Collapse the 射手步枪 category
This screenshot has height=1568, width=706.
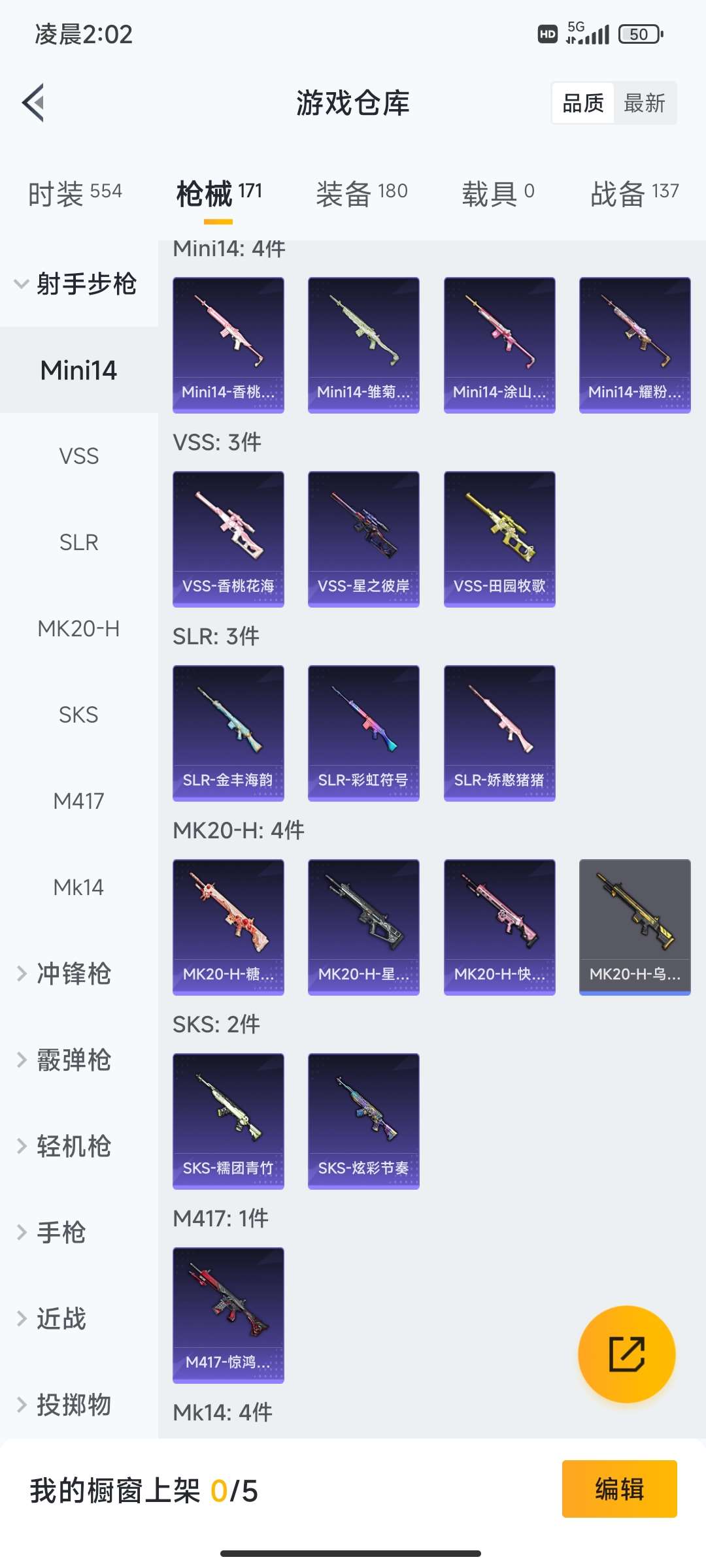[78, 284]
